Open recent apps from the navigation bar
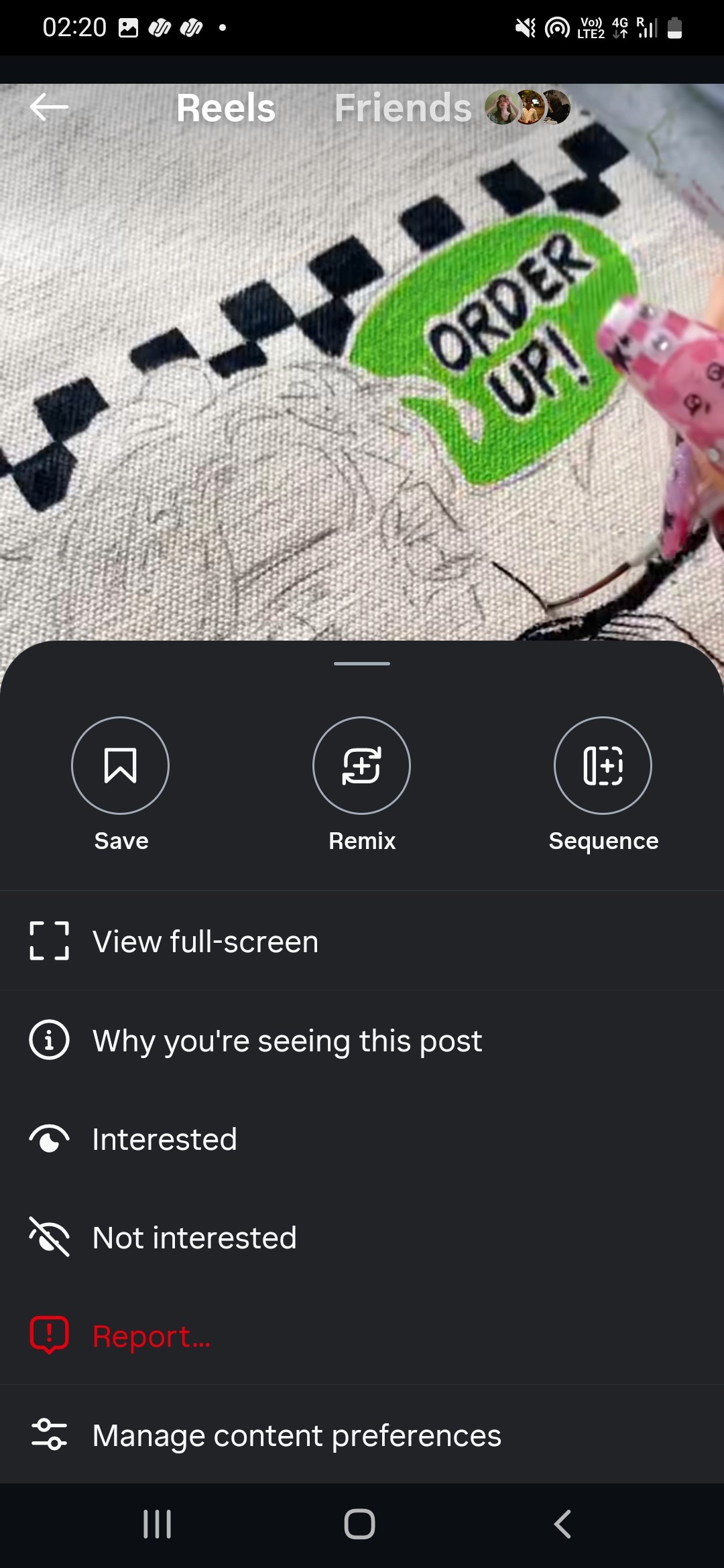The height and width of the screenshot is (1568, 724). [x=158, y=1524]
